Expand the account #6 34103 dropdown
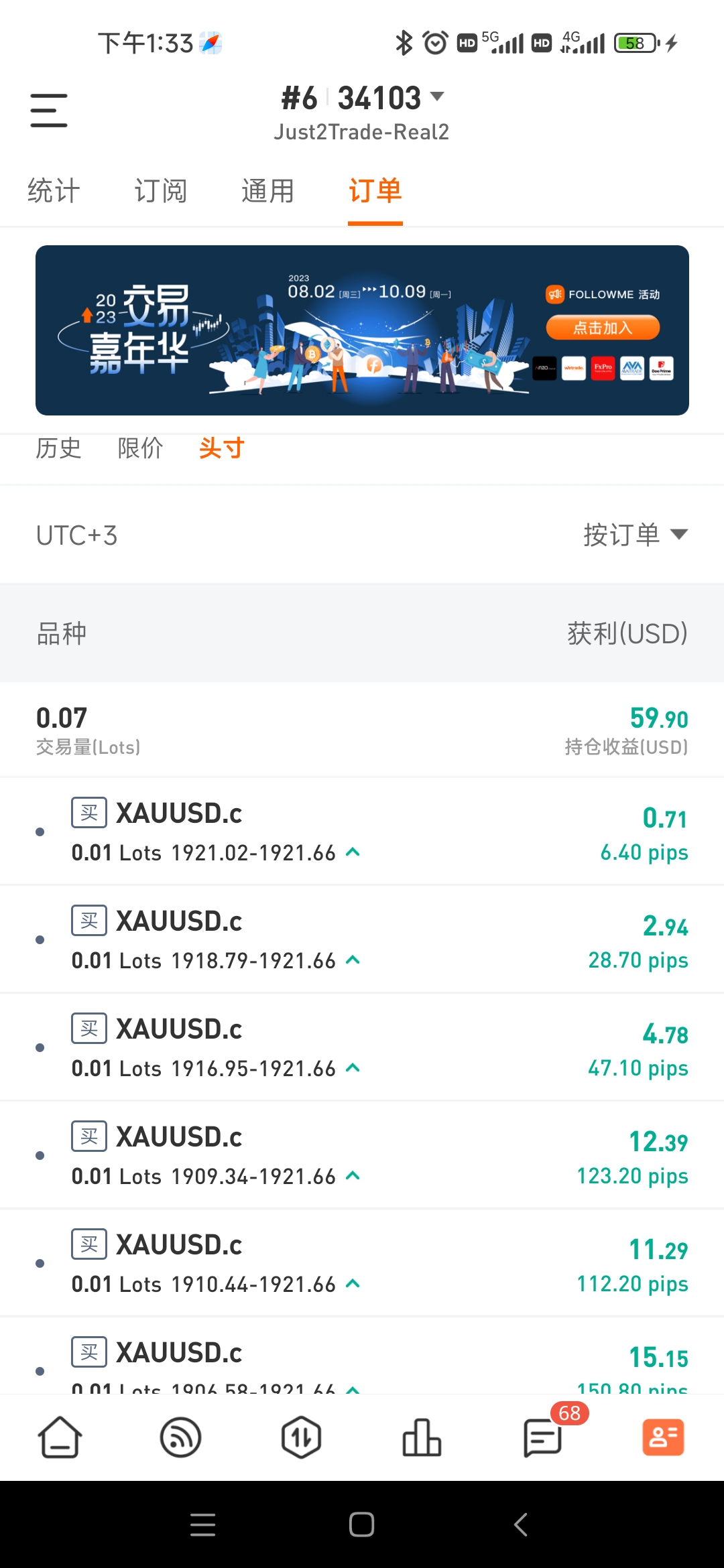The width and height of the screenshot is (724, 1568). 436,97
